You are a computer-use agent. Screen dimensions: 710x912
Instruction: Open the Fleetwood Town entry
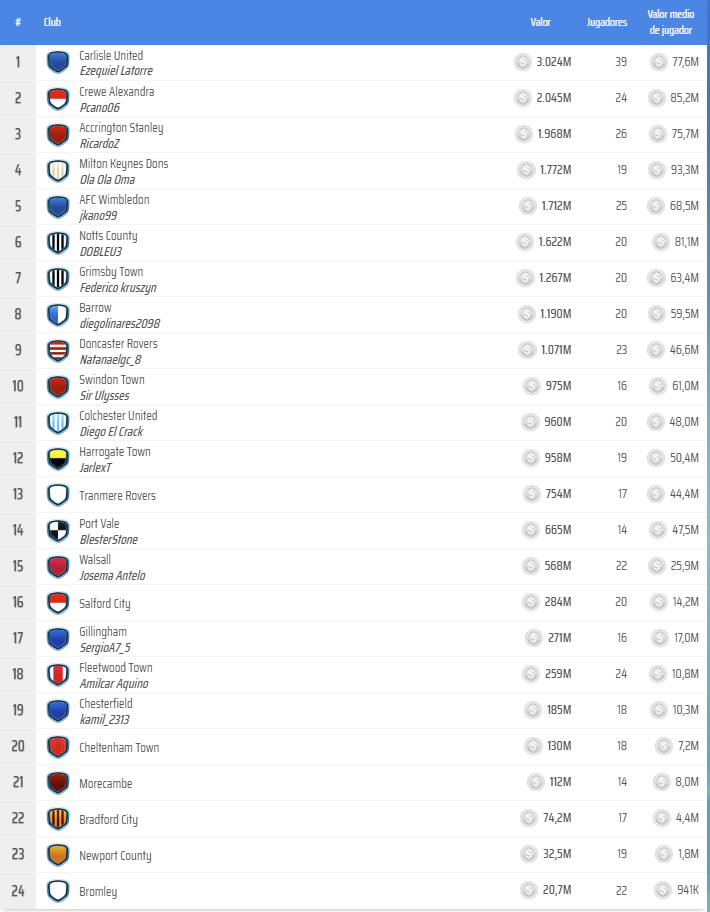click(116, 668)
